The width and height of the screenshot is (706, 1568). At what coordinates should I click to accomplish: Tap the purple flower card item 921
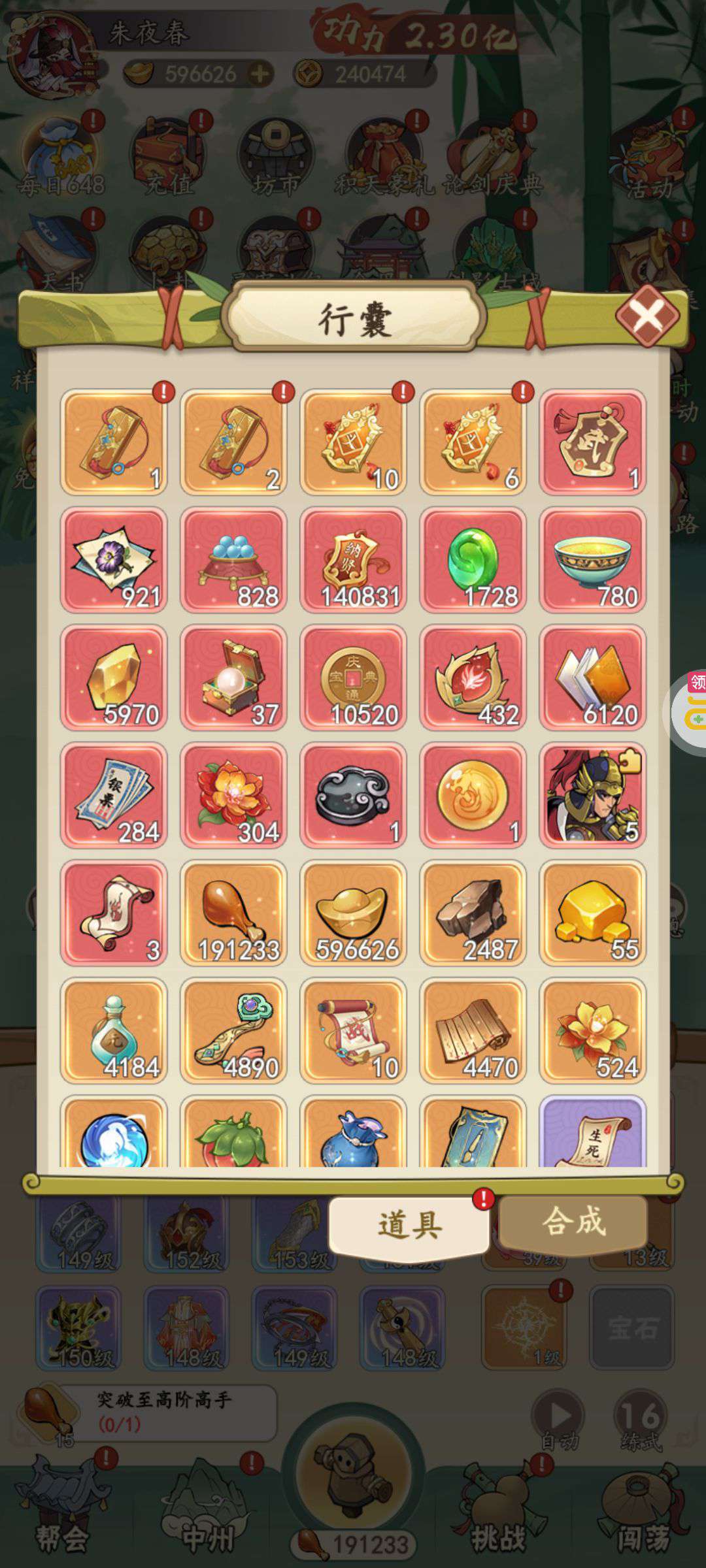point(114,560)
